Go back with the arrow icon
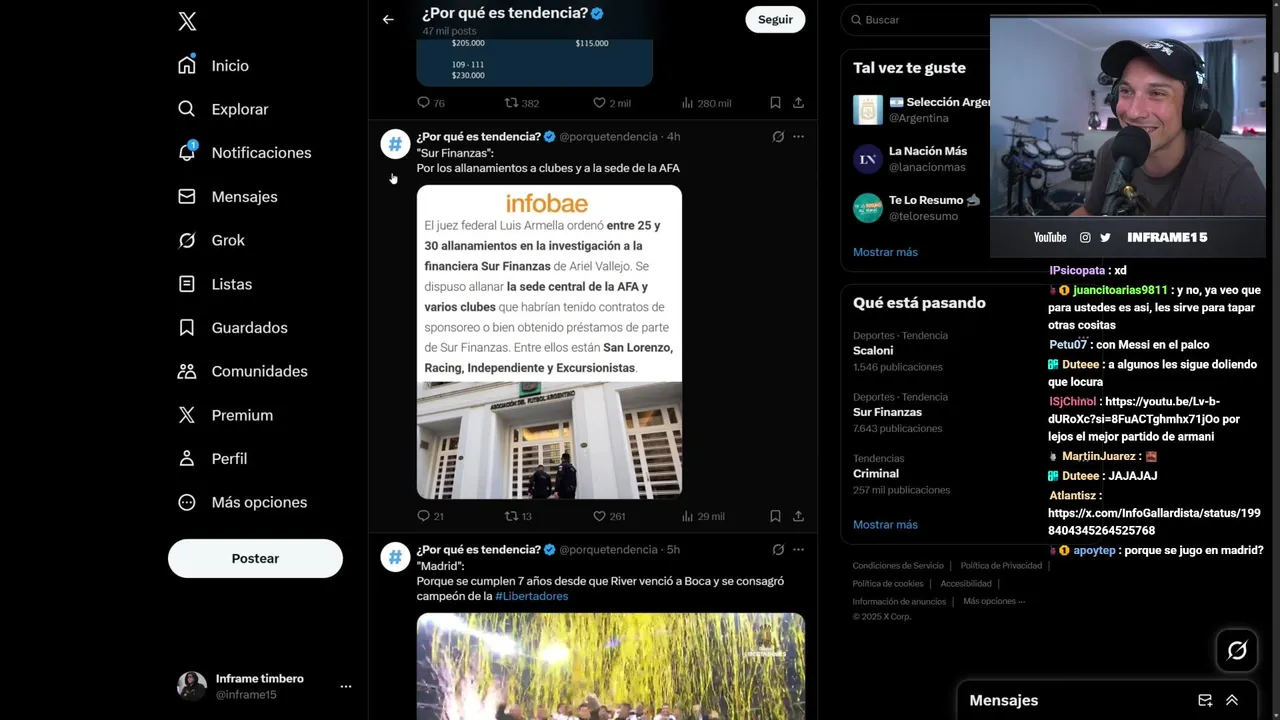 click(x=388, y=19)
